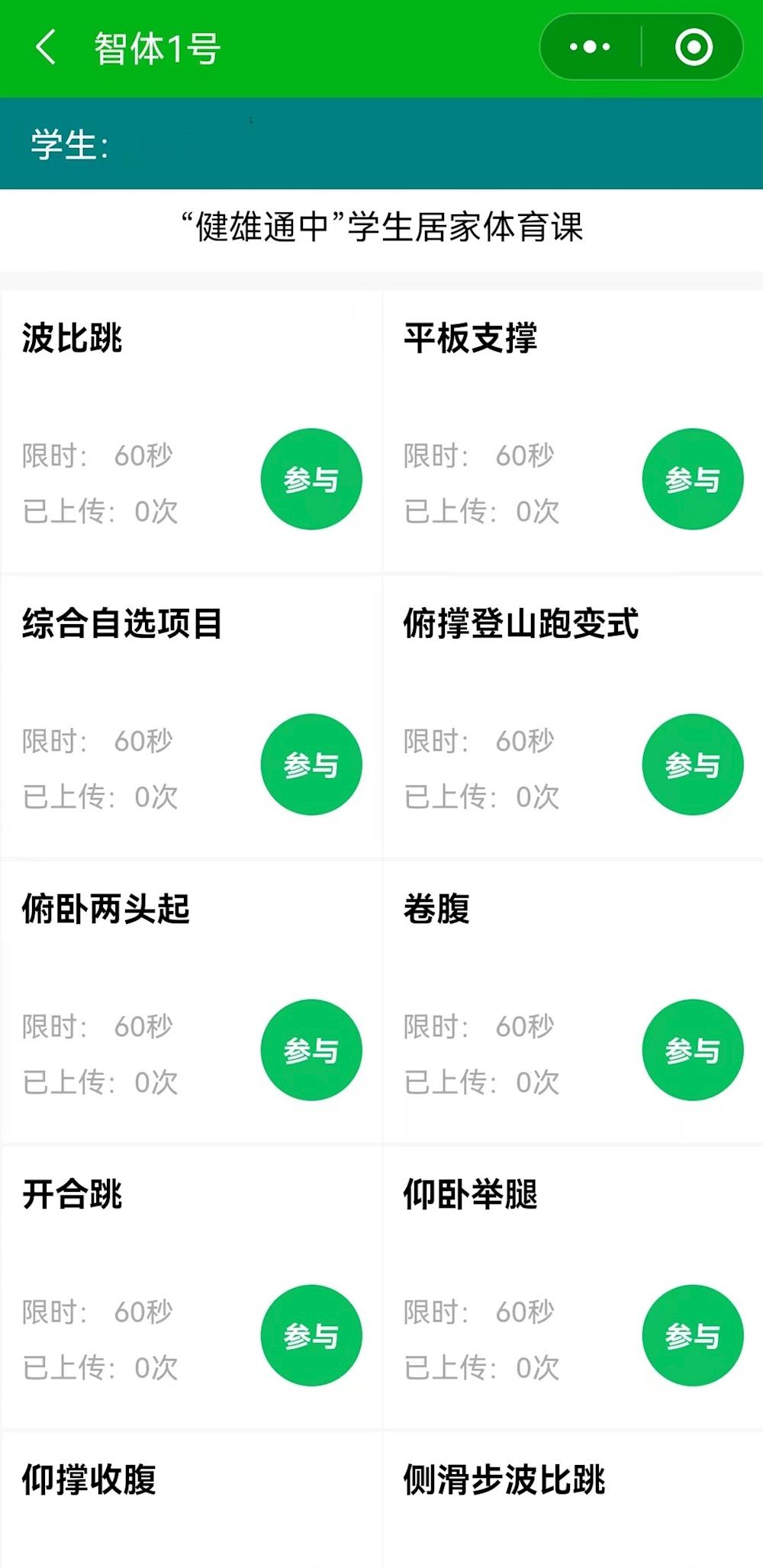Tap 参与 for 开合跳
This screenshot has height=1568, width=763.
(311, 1335)
